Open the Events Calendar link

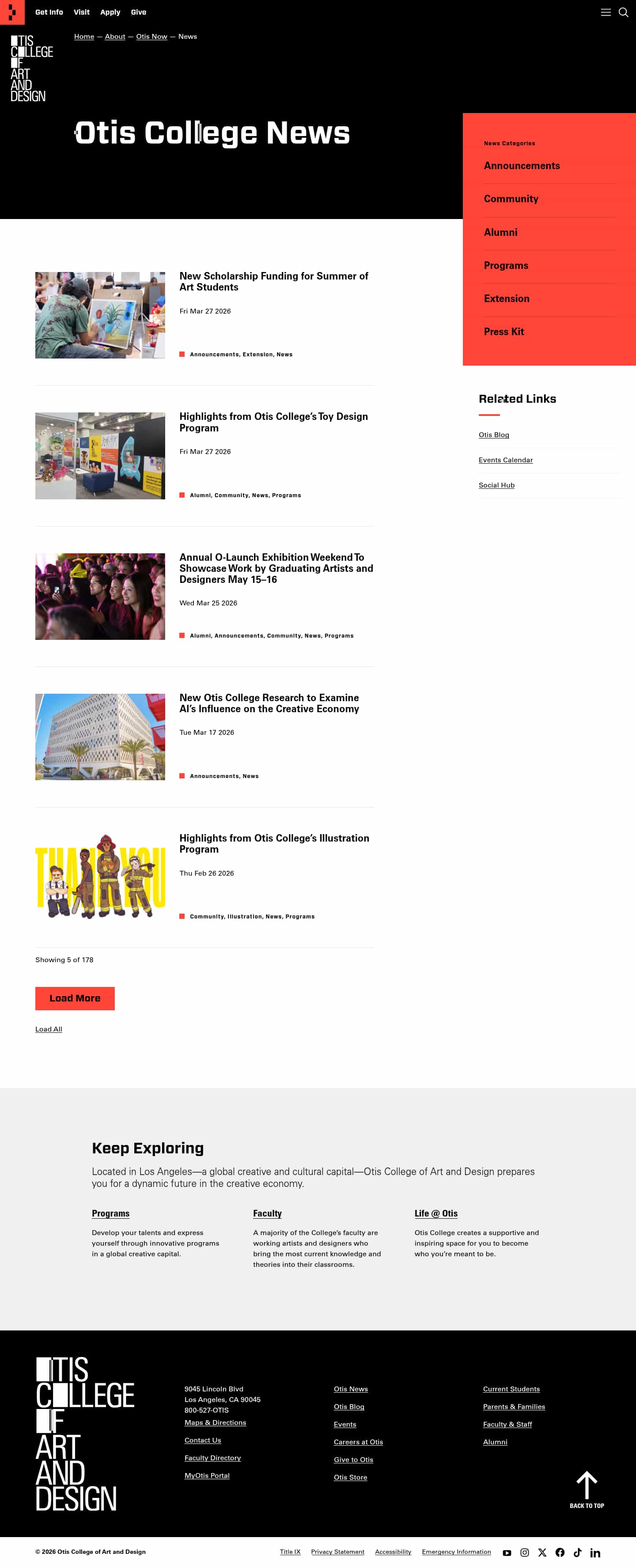[x=506, y=460]
